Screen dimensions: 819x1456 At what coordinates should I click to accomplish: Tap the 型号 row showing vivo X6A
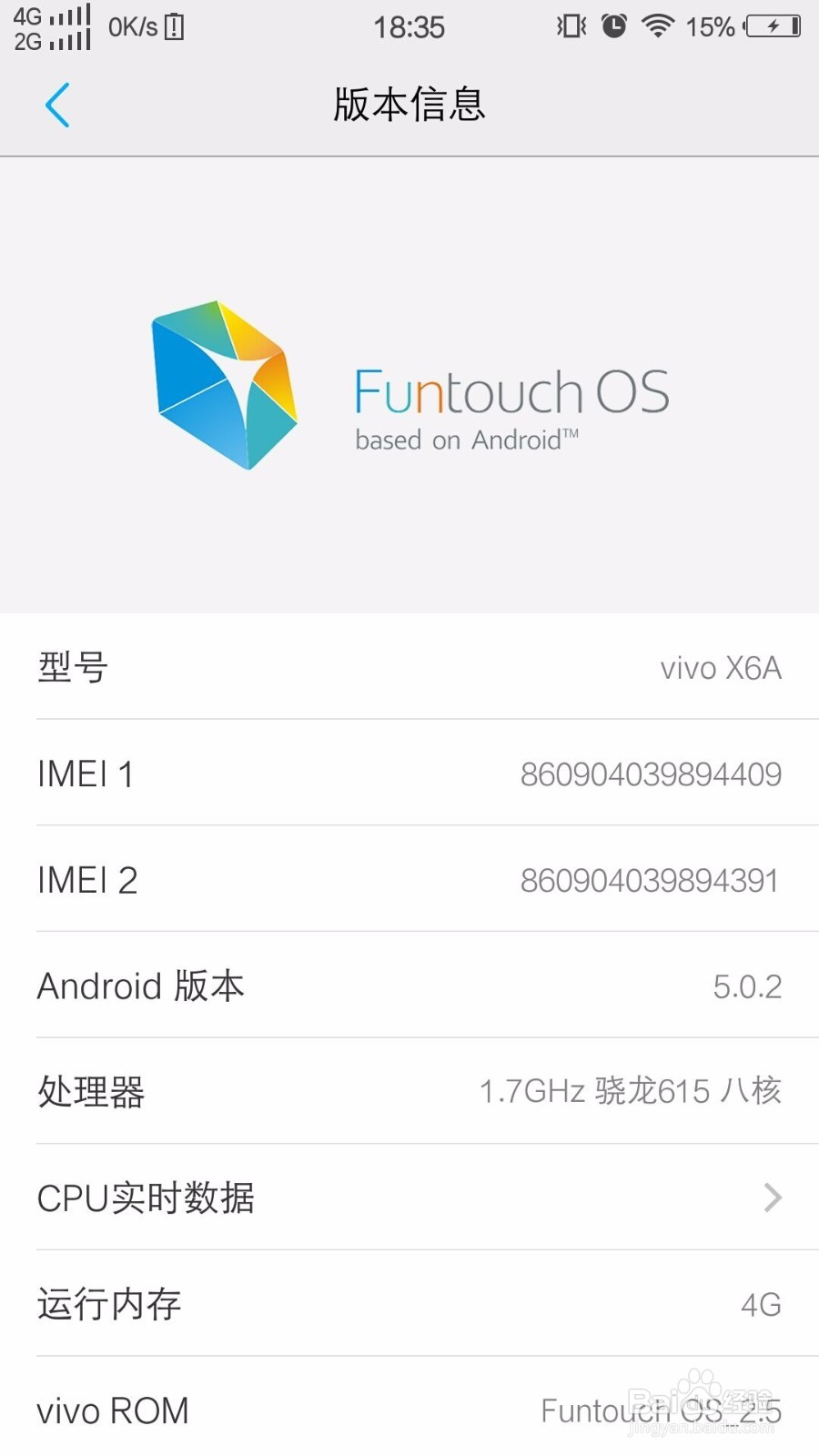tap(409, 667)
